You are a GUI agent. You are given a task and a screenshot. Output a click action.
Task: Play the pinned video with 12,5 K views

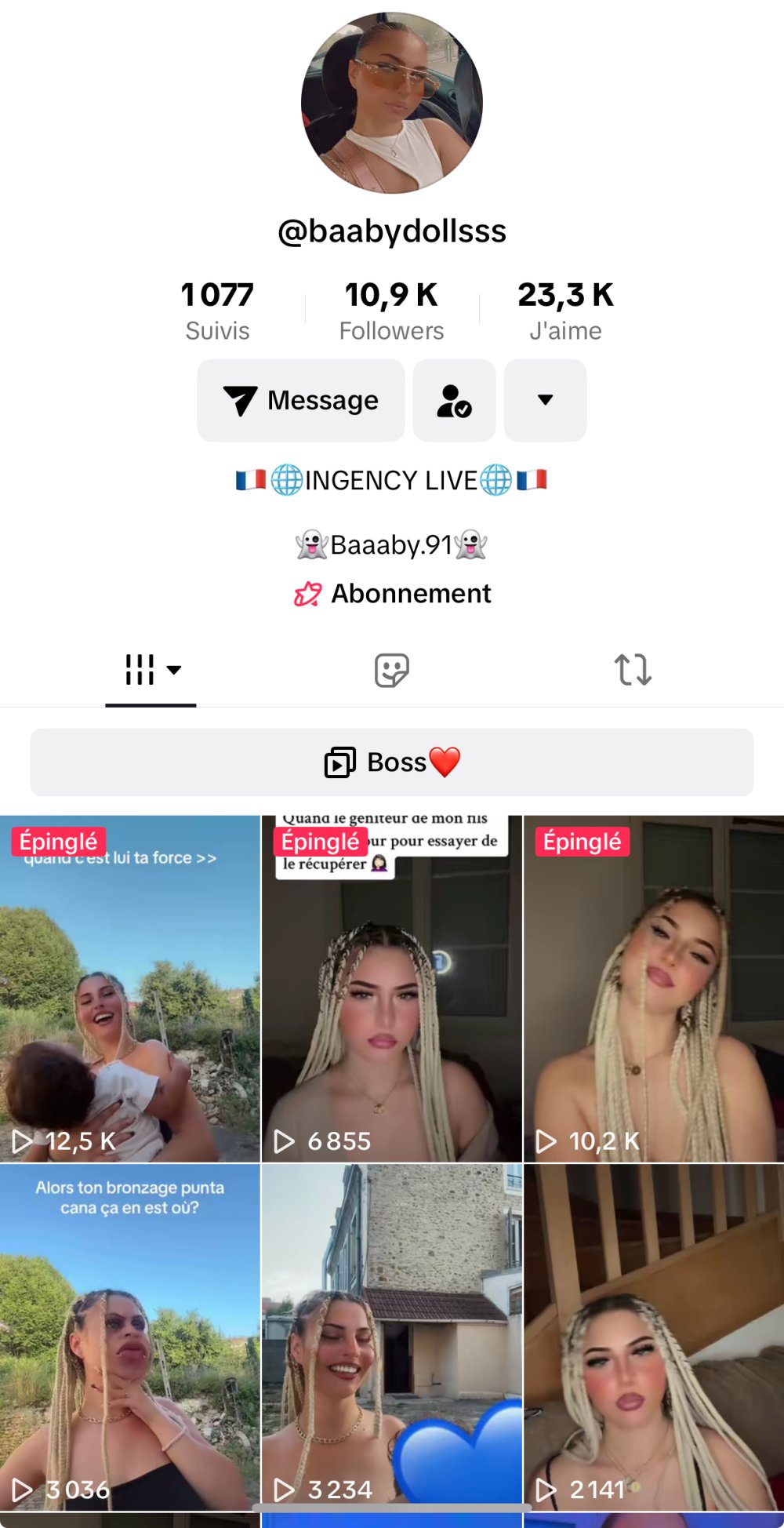pos(129,988)
